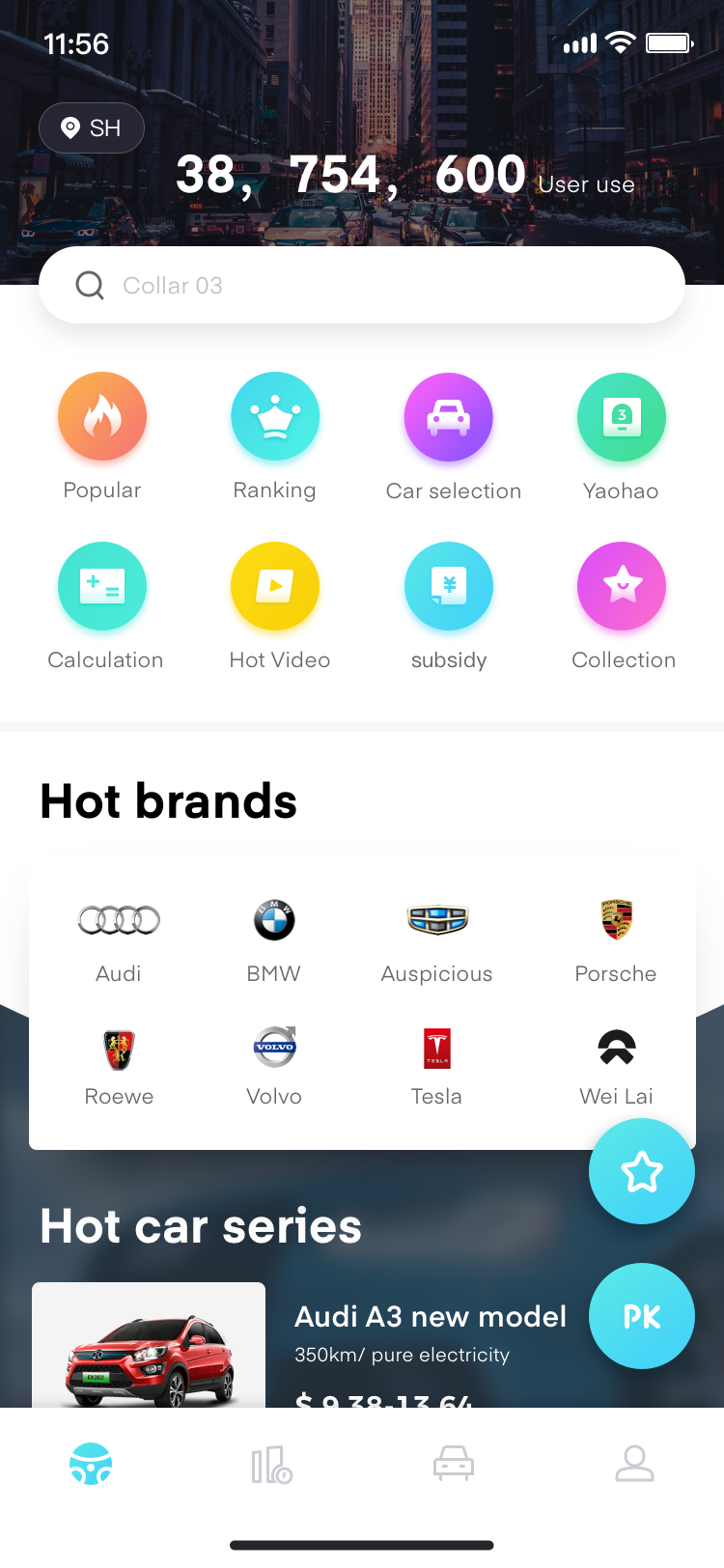Select the Volvo brand
Screen dimensions: 724x1568
click(274, 1066)
